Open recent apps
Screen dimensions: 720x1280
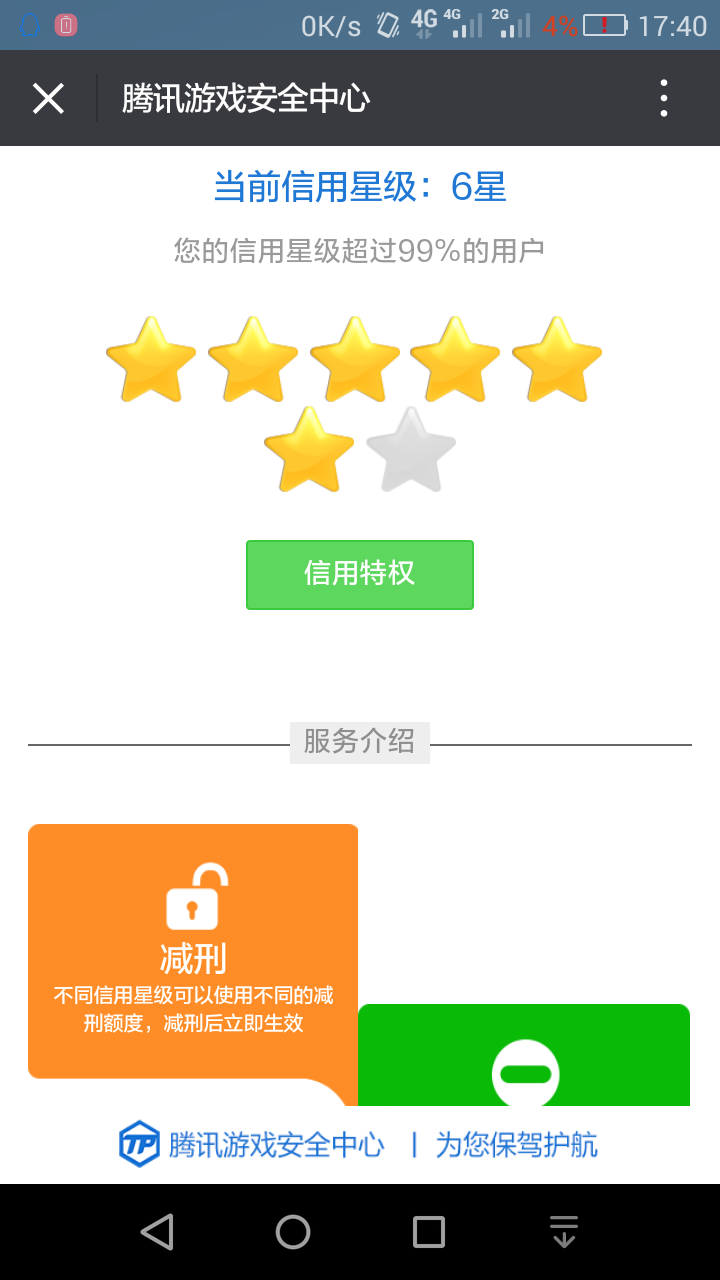tap(429, 1232)
